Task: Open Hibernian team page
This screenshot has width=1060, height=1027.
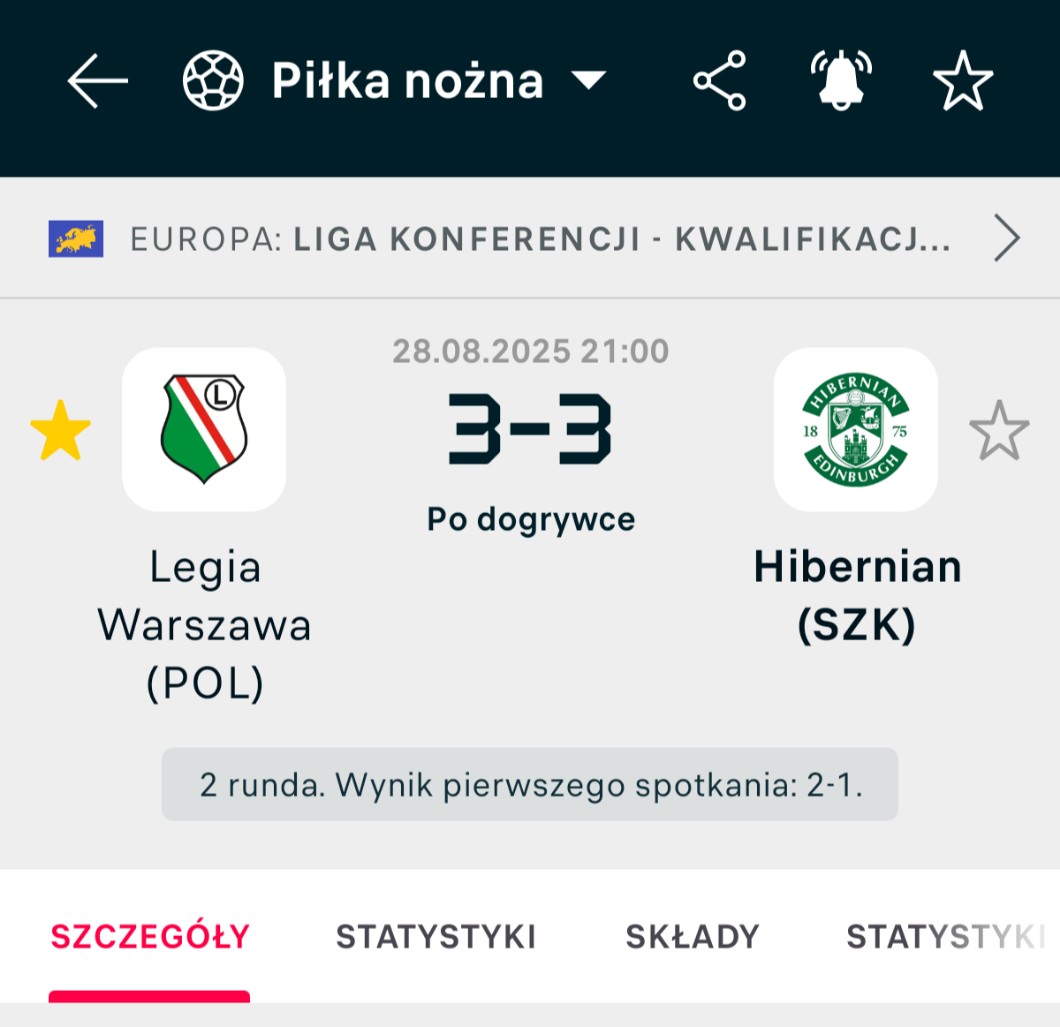Action: 856,430
